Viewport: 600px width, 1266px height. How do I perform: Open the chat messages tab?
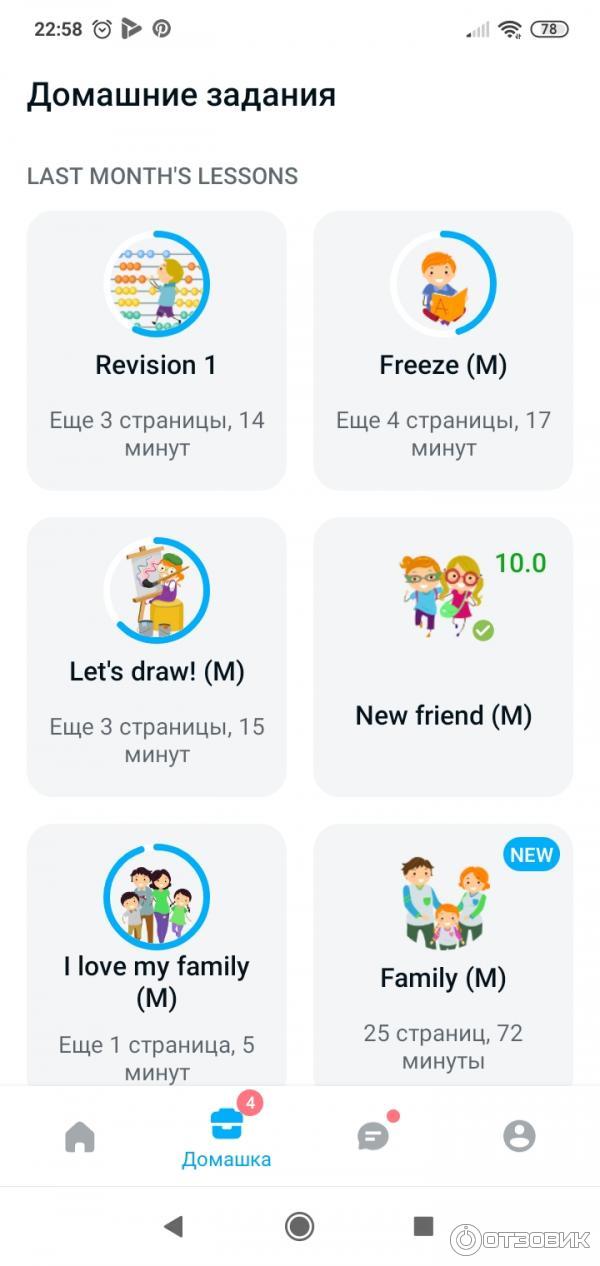[373, 1136]
